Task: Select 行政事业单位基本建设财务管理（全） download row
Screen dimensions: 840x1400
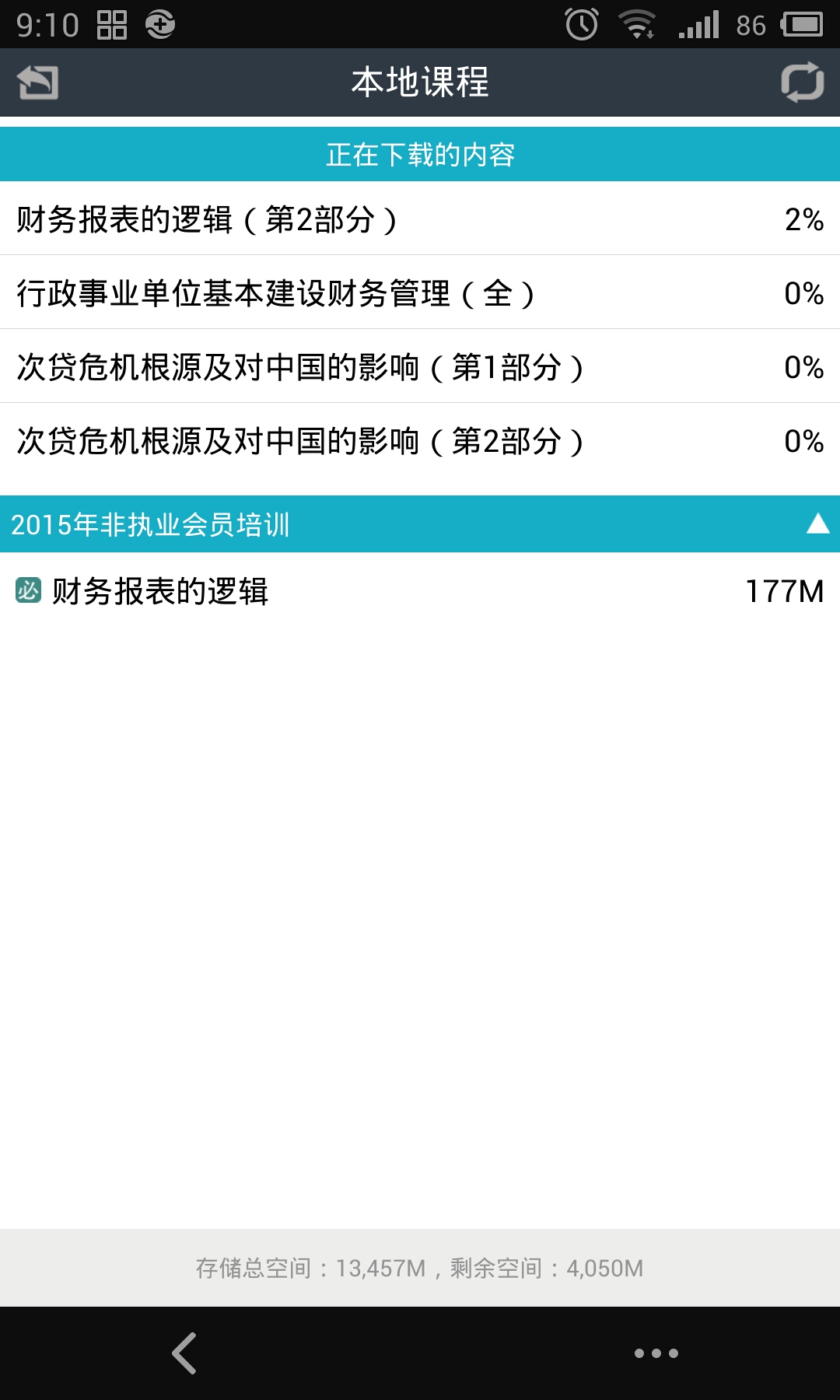Action: [x=420, y=292]
